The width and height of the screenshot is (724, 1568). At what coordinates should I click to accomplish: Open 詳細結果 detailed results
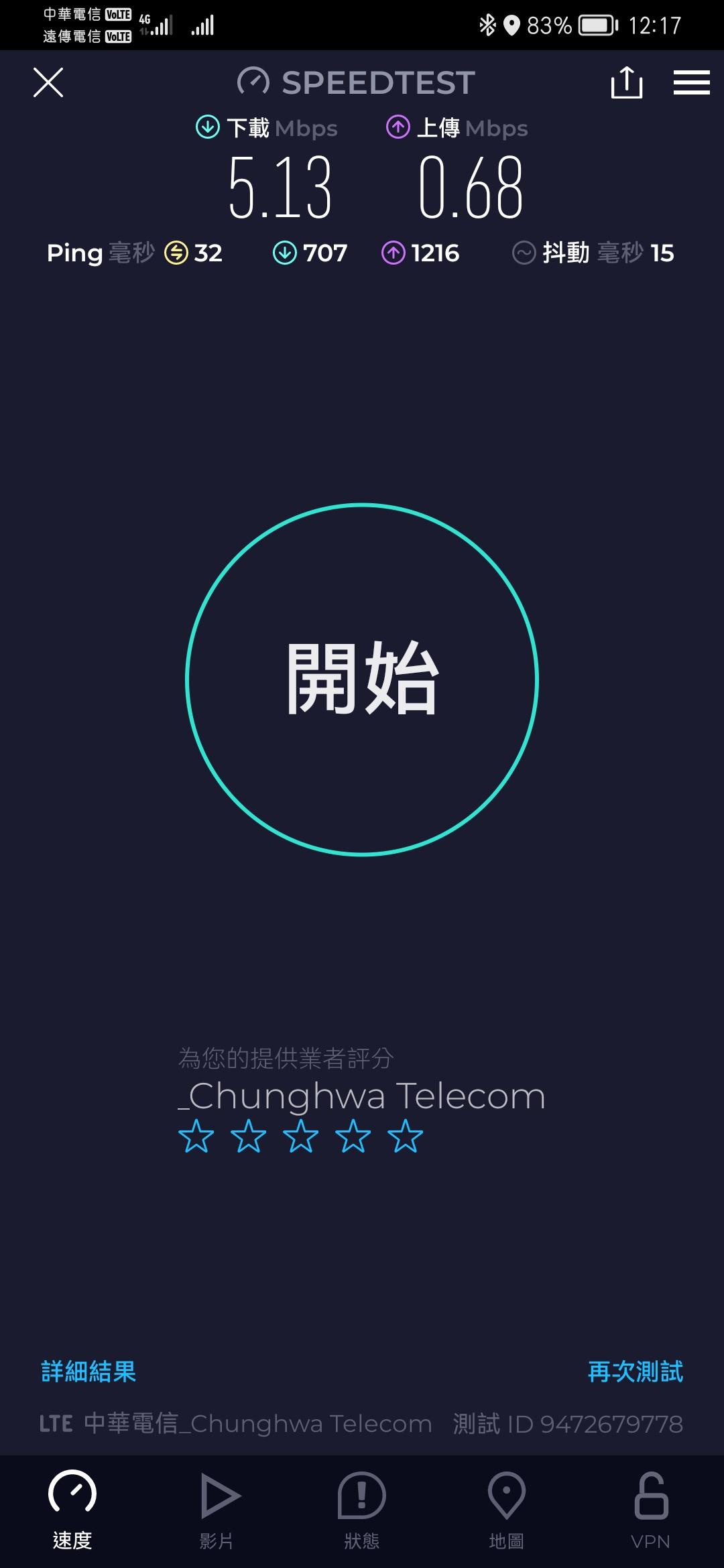pyautogui.click(x=88, y=1372)
